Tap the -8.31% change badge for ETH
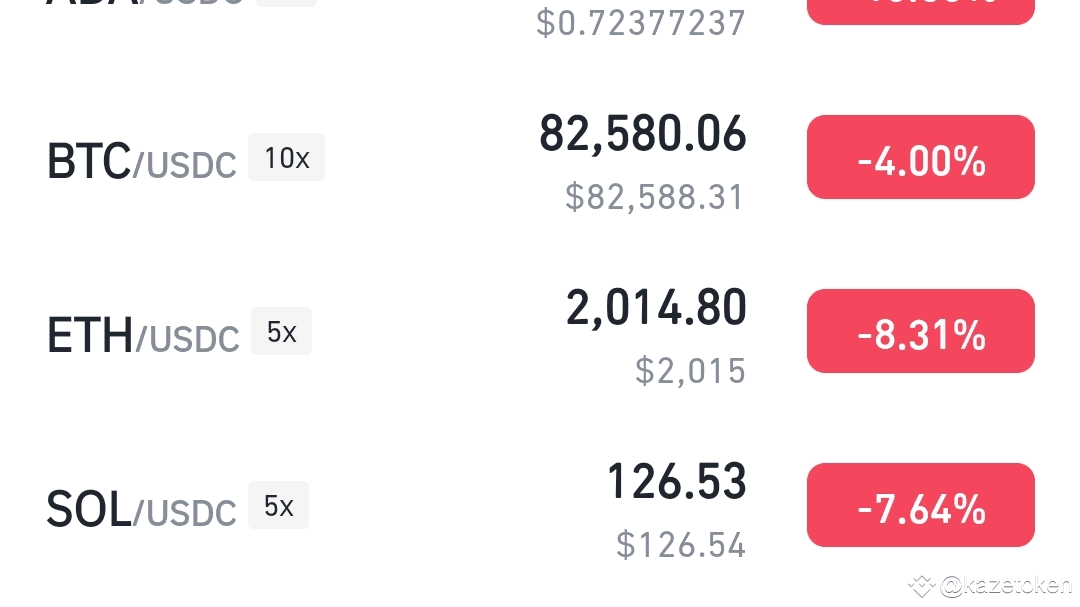Viewport: 1080px width, 607px height. (x=920, y=332)
